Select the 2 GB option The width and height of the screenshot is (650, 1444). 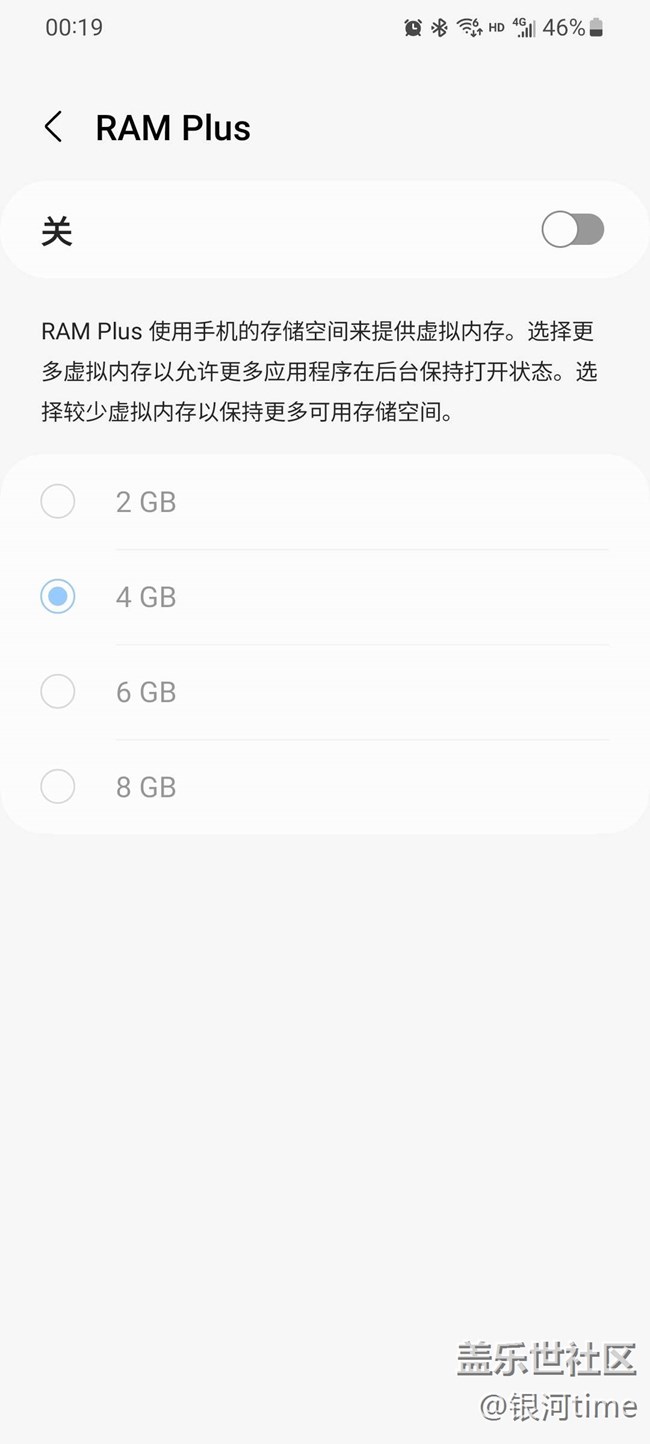tap(58, 501)
